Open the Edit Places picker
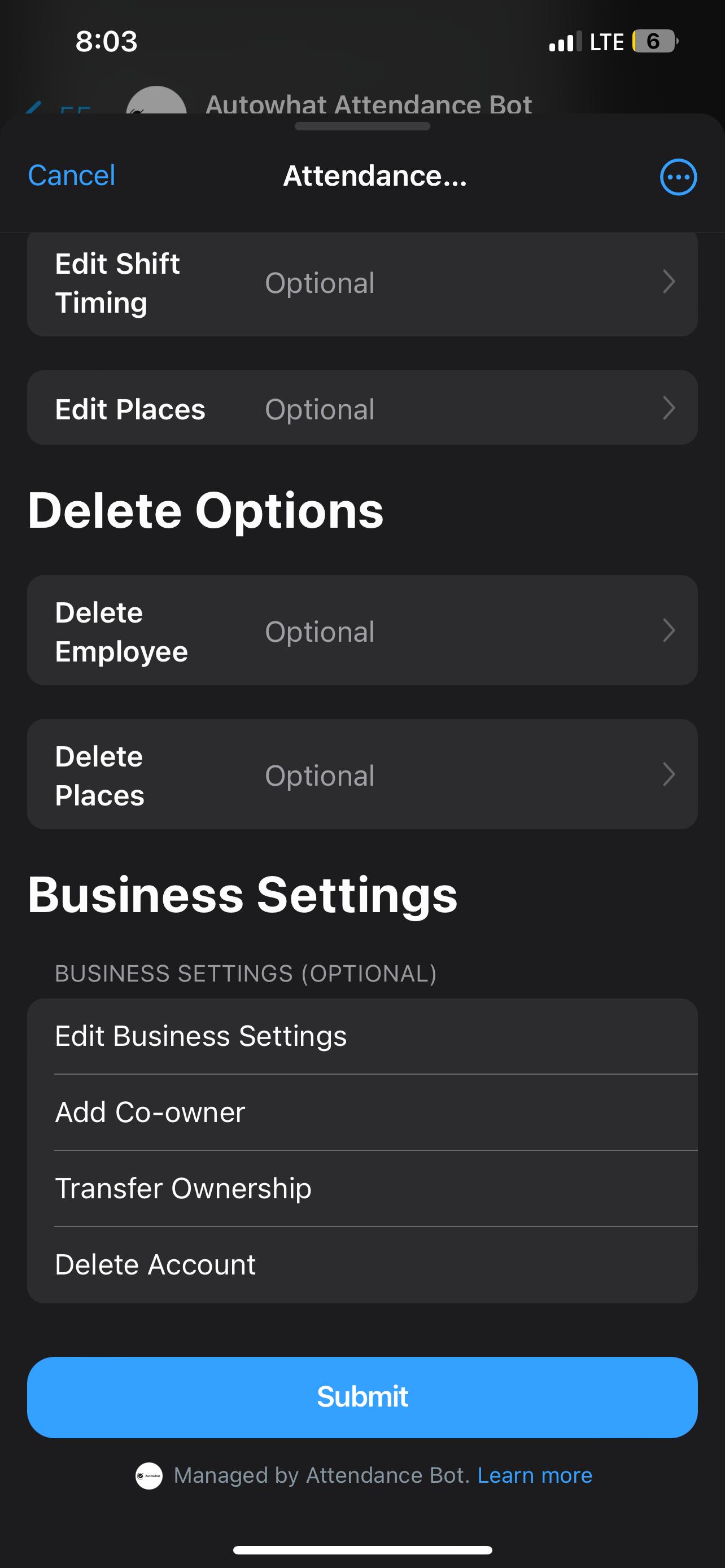 [x=362, y=408]
